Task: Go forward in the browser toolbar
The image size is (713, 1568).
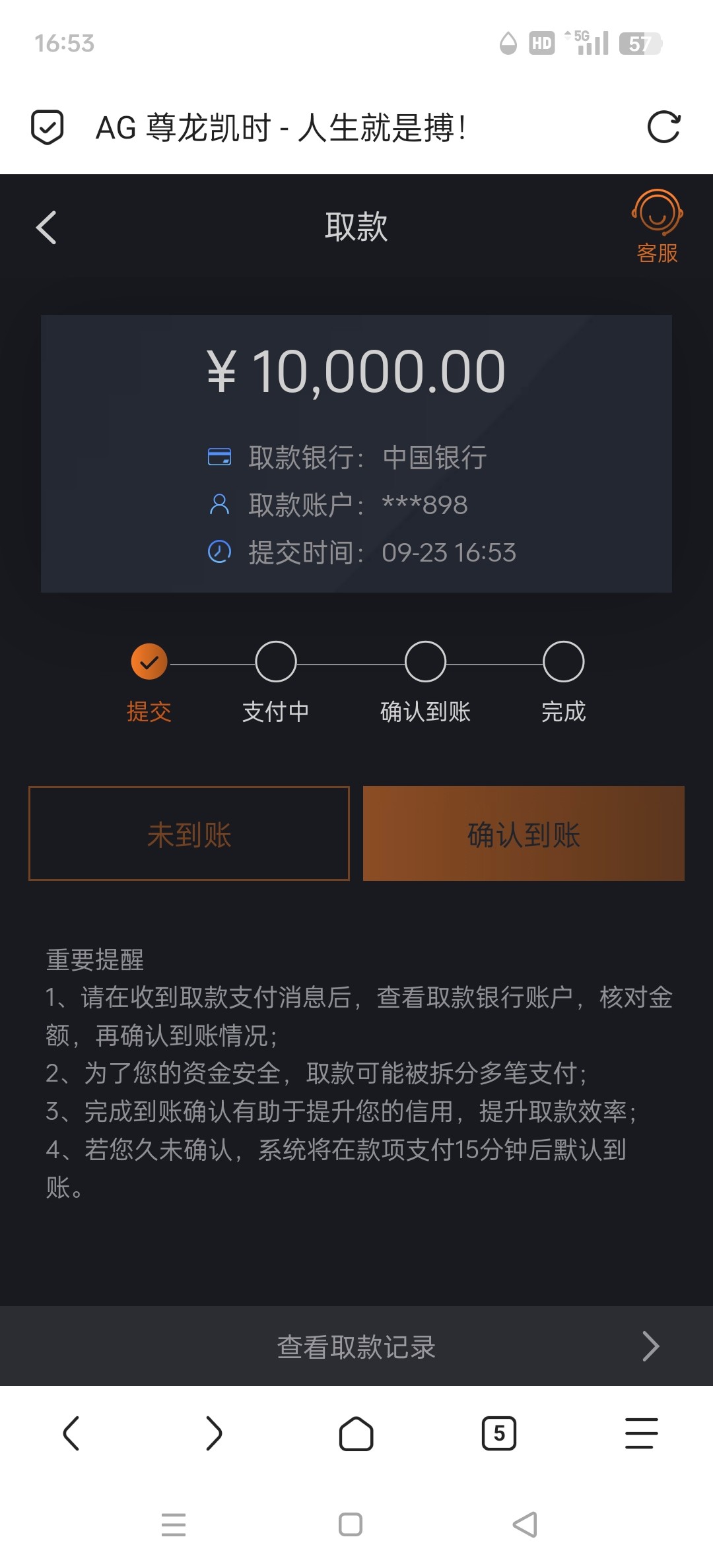Action: click(x=214, y=1433)
